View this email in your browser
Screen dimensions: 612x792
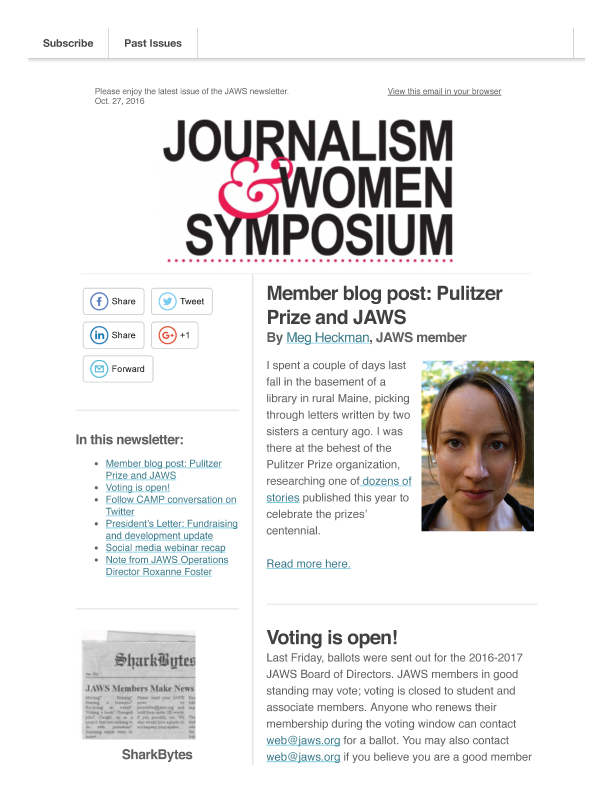click(444, 91)
